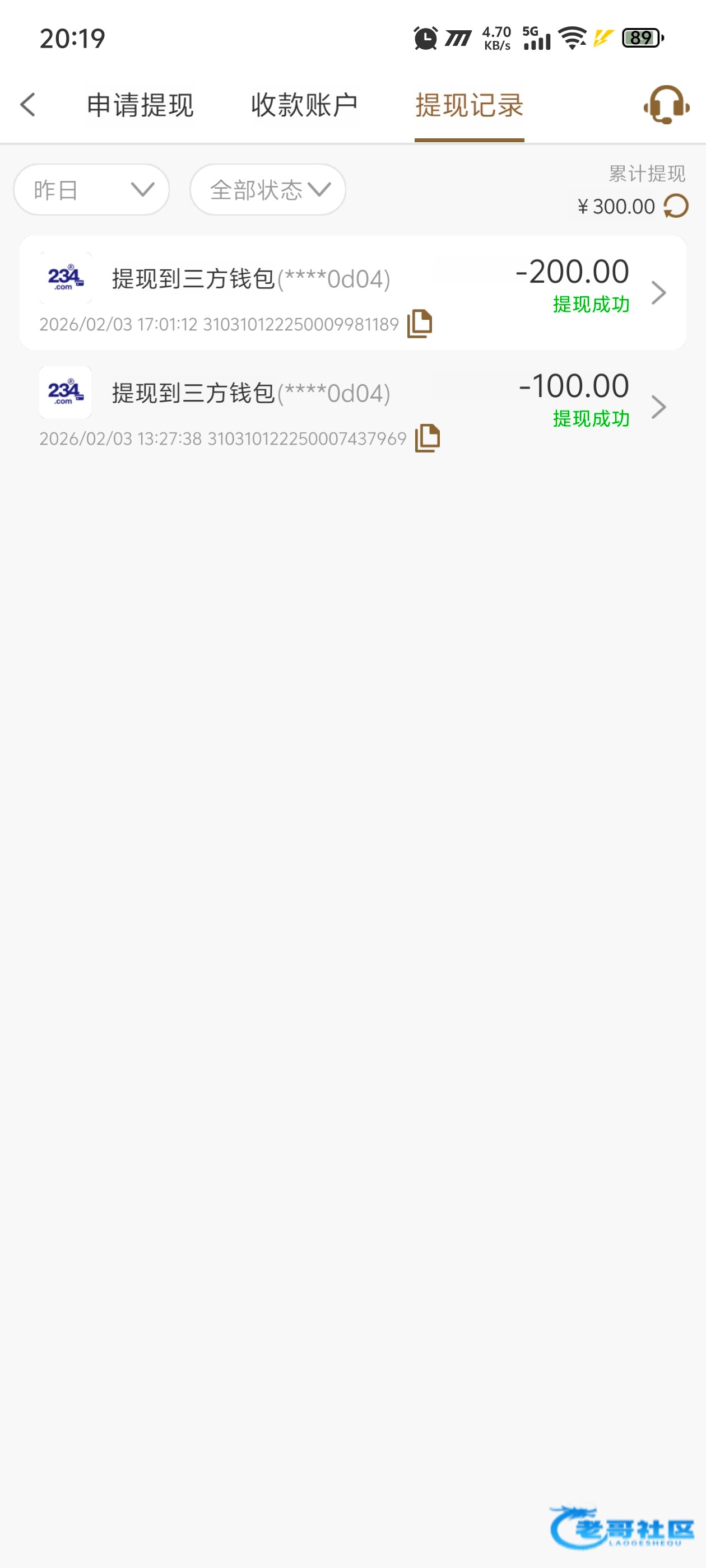Screen dimensions: 706x1568
Task: Switch to the 收款账户 tab
Action: [304, 105]
